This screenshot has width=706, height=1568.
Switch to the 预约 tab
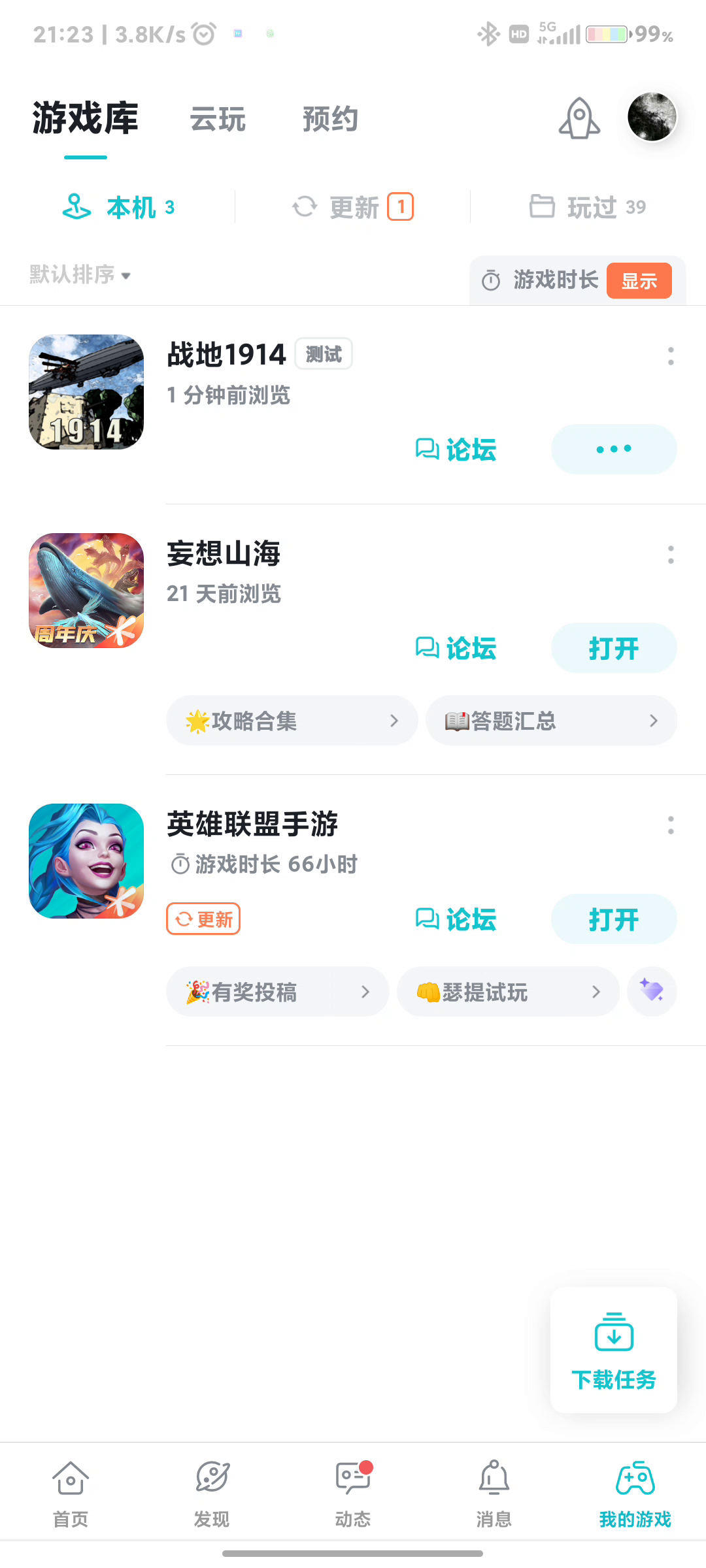(330, 120)
